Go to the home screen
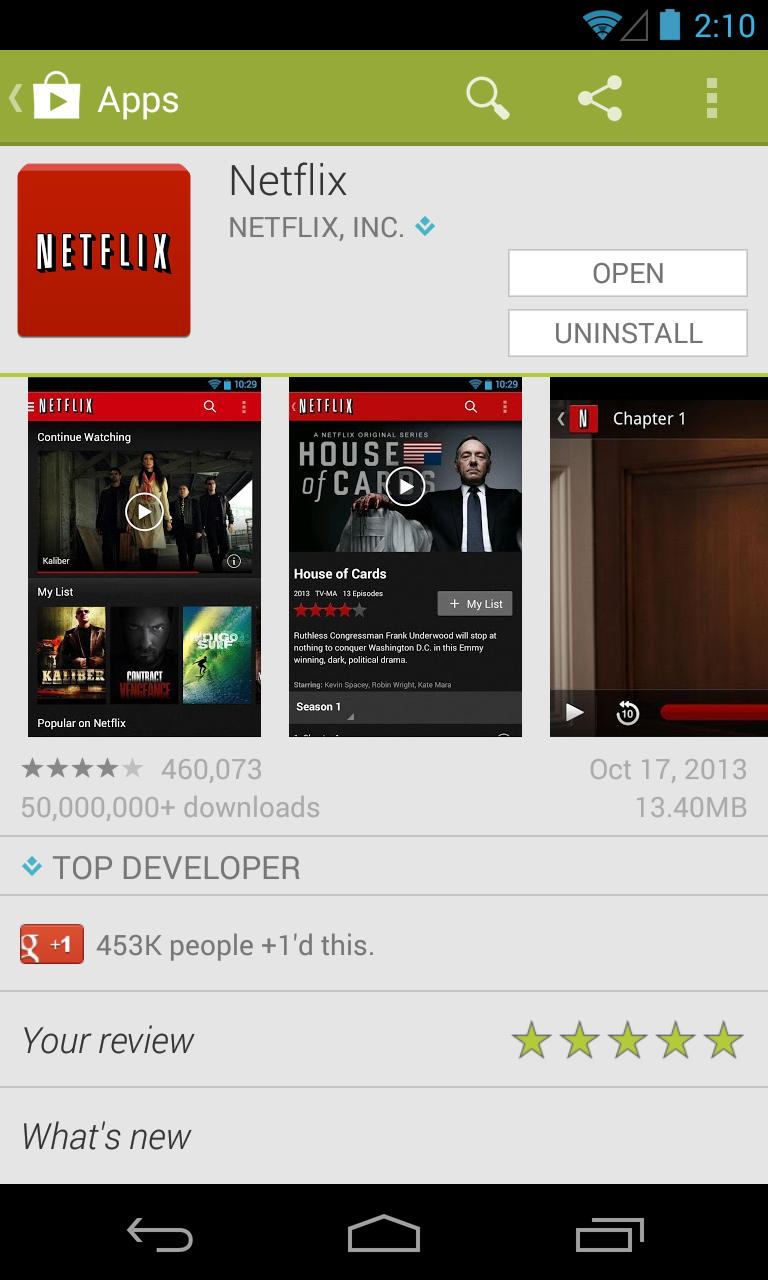Screen dimensions: 768x1280 [x=384, y=1234]
